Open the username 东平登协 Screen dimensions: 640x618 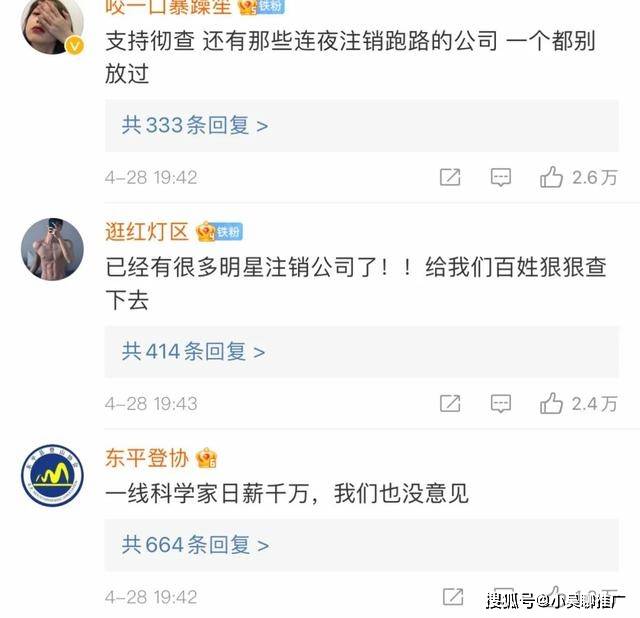pyautogui.click(x=147, y=459)
